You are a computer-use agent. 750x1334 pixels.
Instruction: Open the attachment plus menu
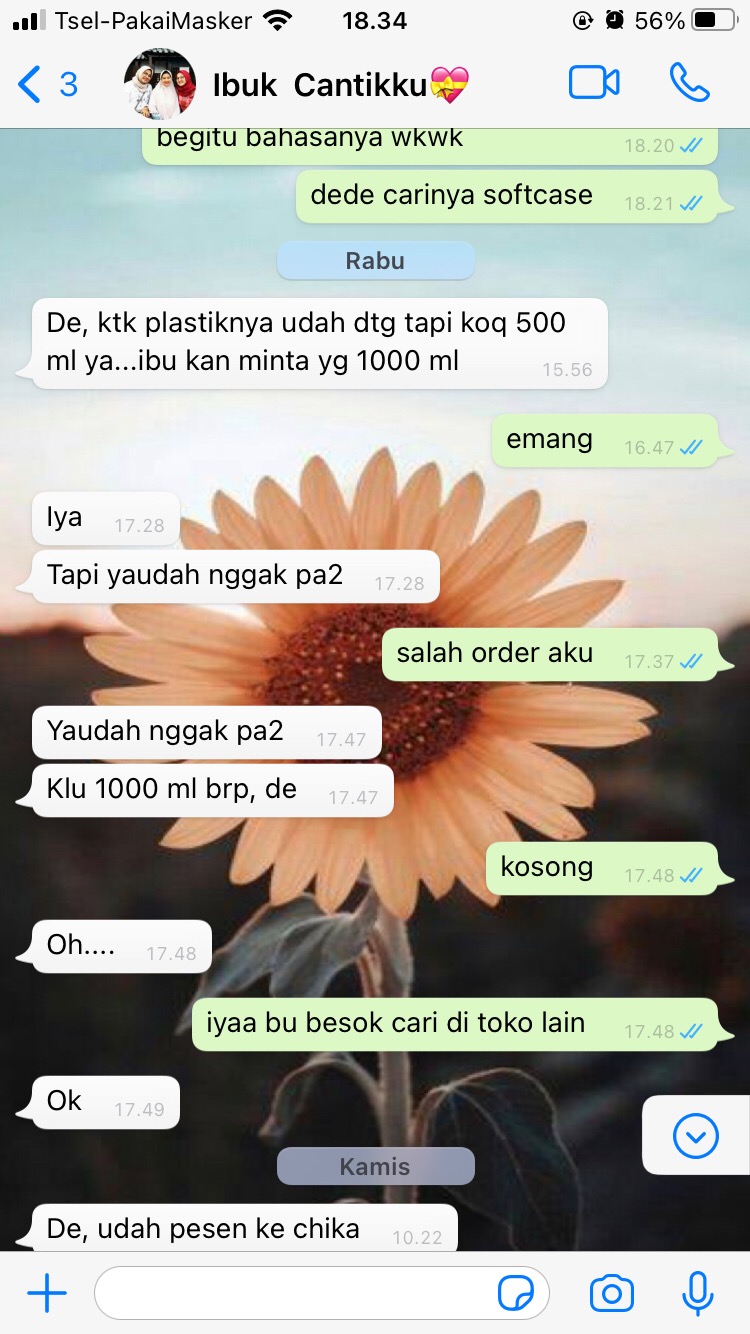(46, 1294)
